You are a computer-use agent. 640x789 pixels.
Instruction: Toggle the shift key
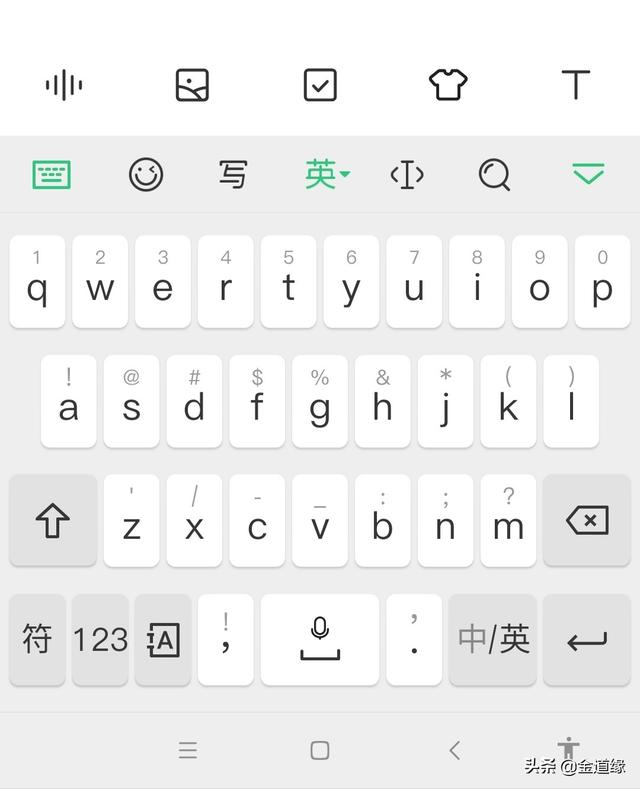(53, 520)
